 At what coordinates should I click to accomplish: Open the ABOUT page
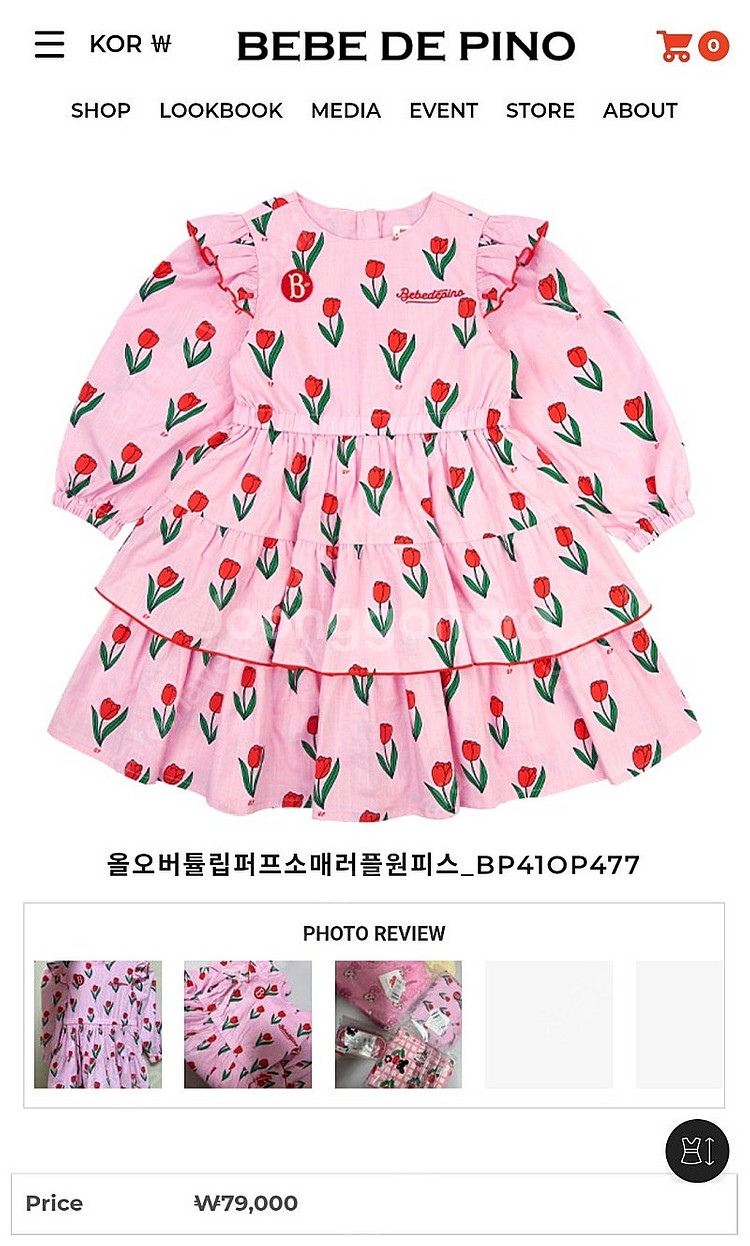pyautogui.click(x=640, y=111)
